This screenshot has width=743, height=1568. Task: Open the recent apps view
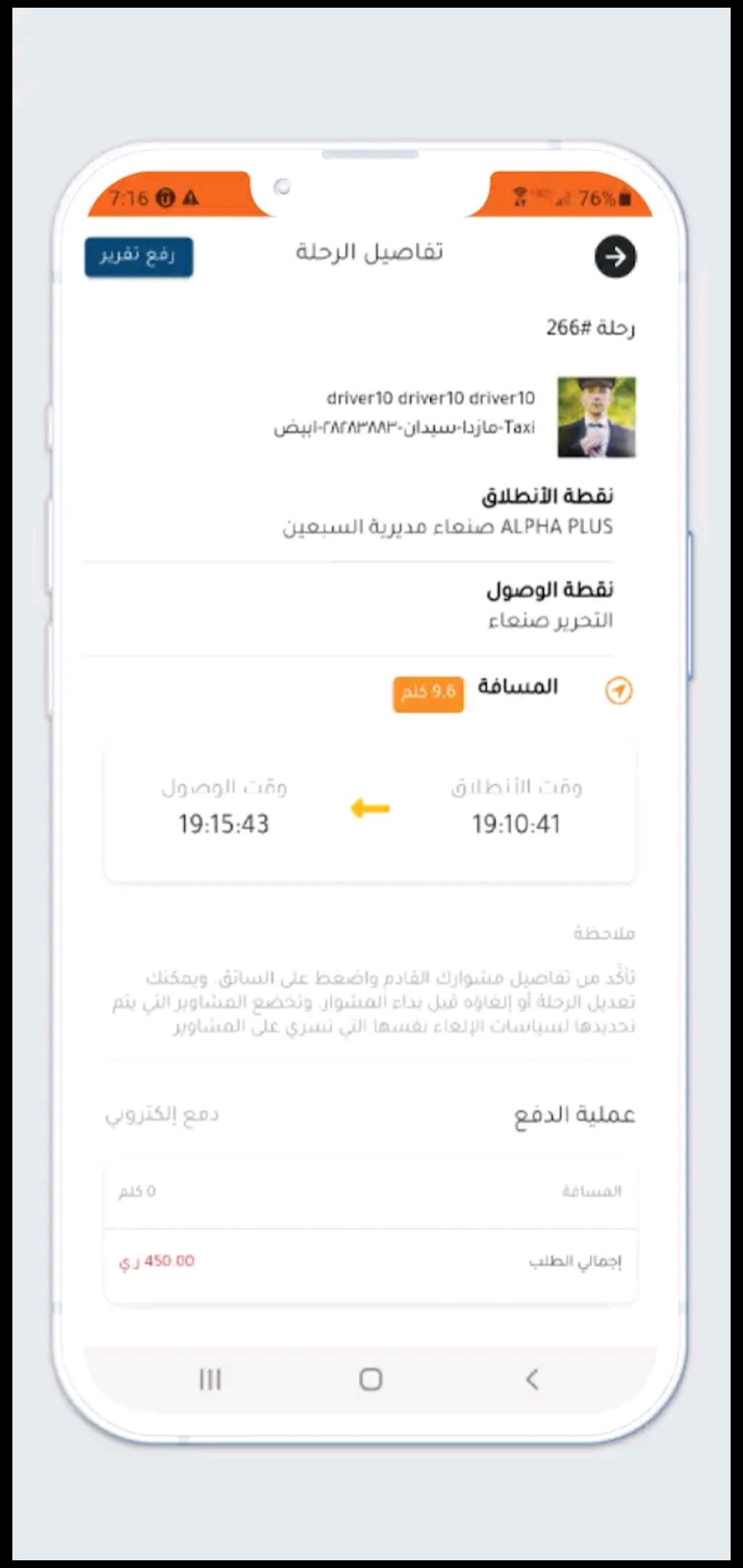[x=210, y=1379]
